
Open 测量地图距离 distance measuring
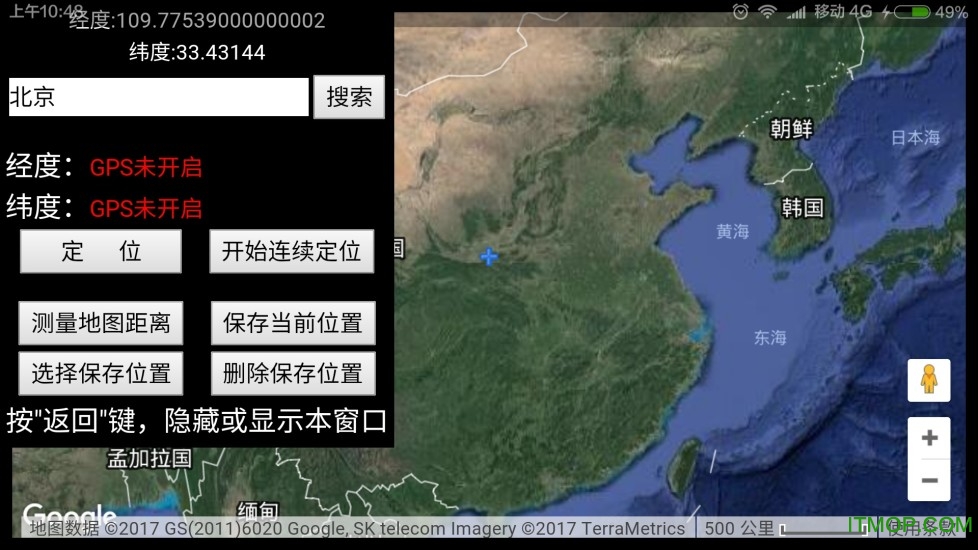pyautogui.click(x=101, y=323)
